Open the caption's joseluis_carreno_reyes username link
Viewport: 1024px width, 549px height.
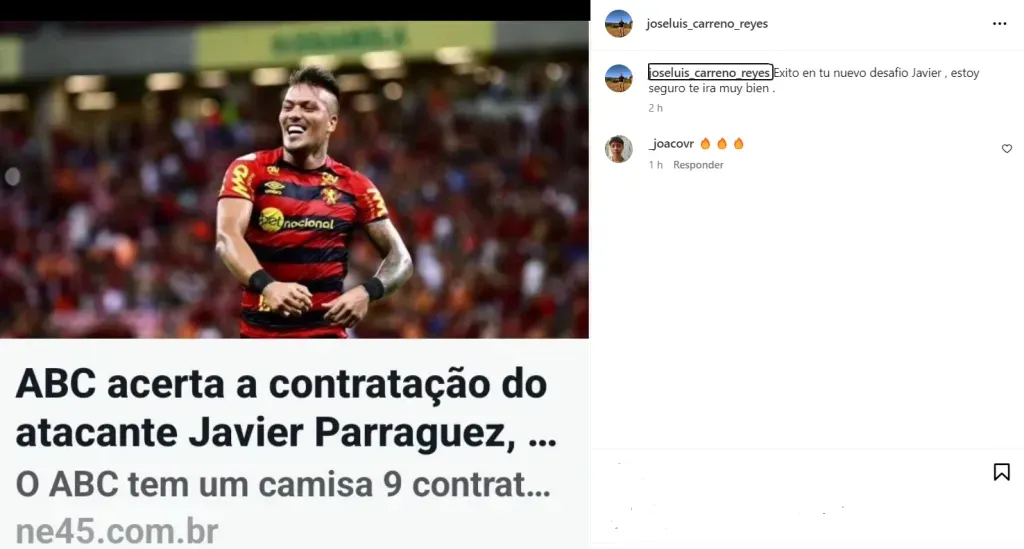pyautogui.click(x=710, y=72)
